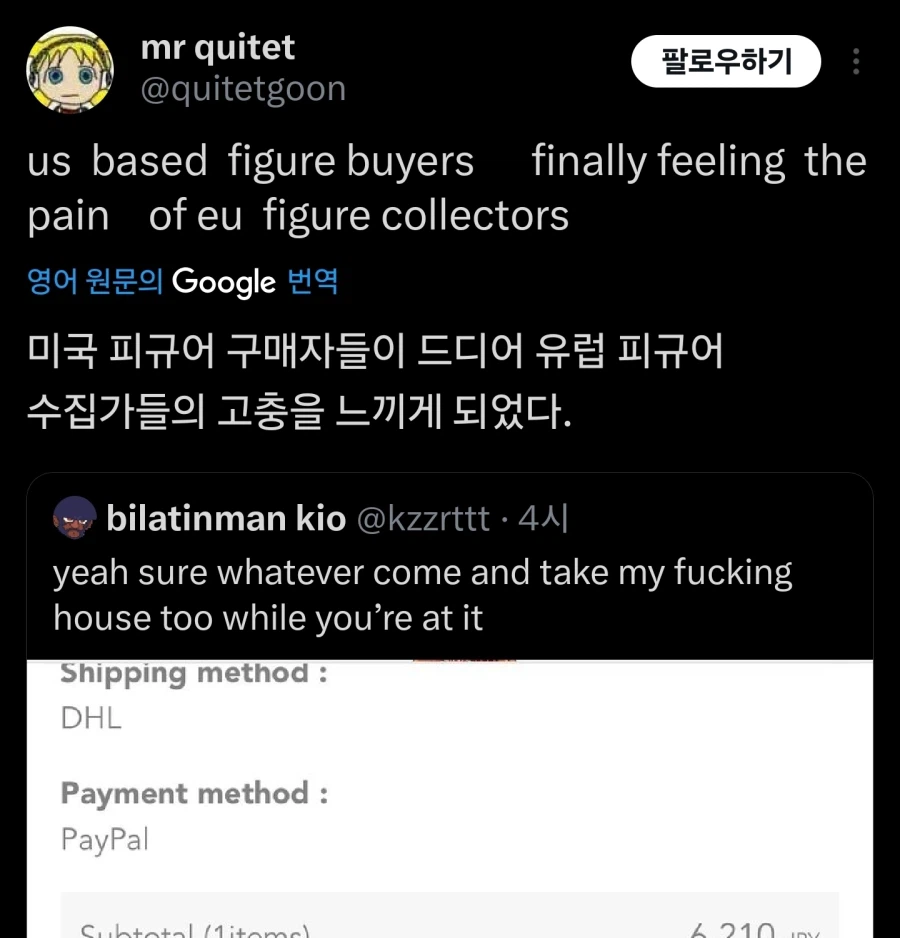Toggle follow state via 팔로우하기 button
The height and width of the screenshot is (938, 900).
pos(727,60)
